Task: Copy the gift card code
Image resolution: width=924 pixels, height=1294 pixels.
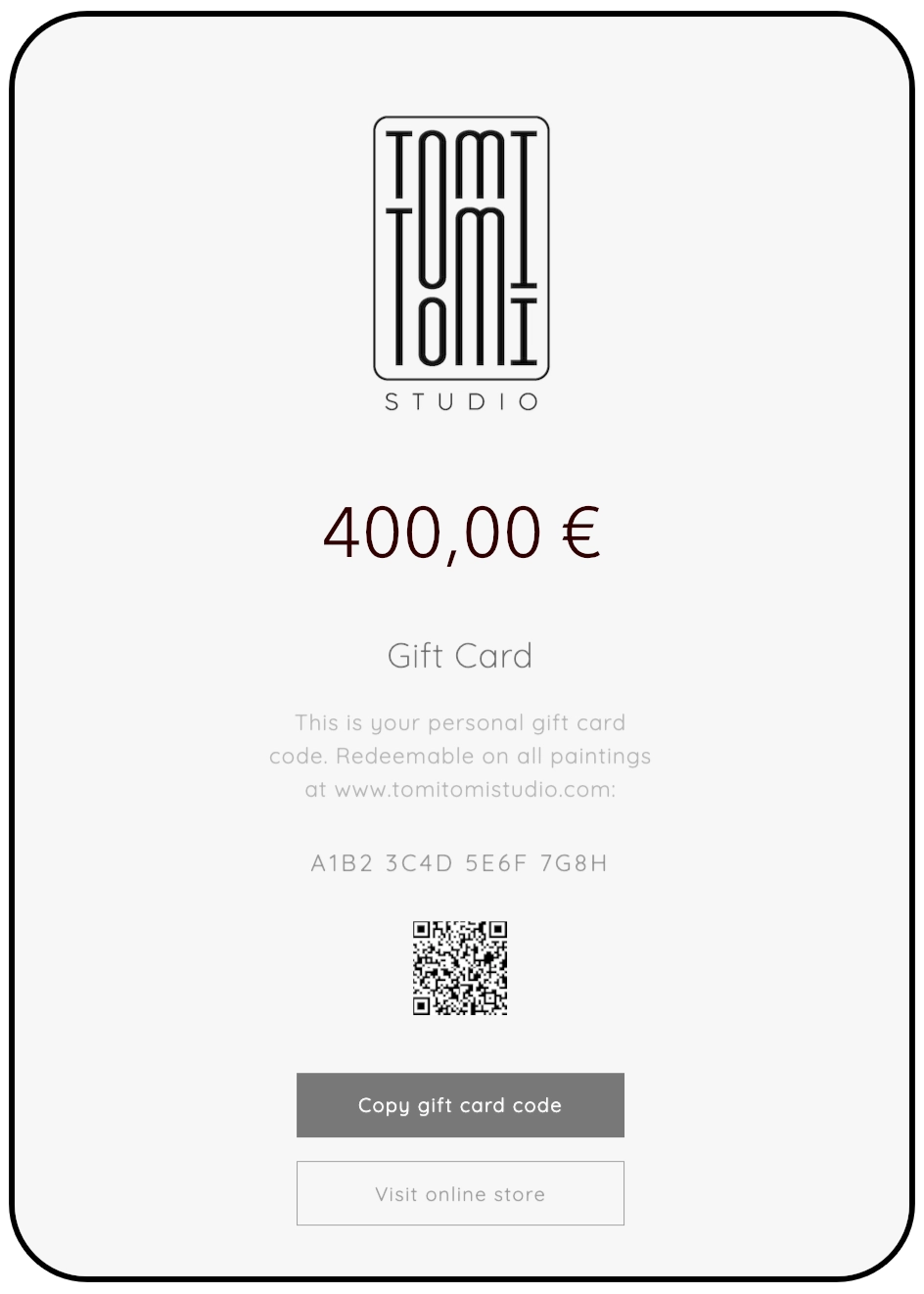Action: point(460,1105)
